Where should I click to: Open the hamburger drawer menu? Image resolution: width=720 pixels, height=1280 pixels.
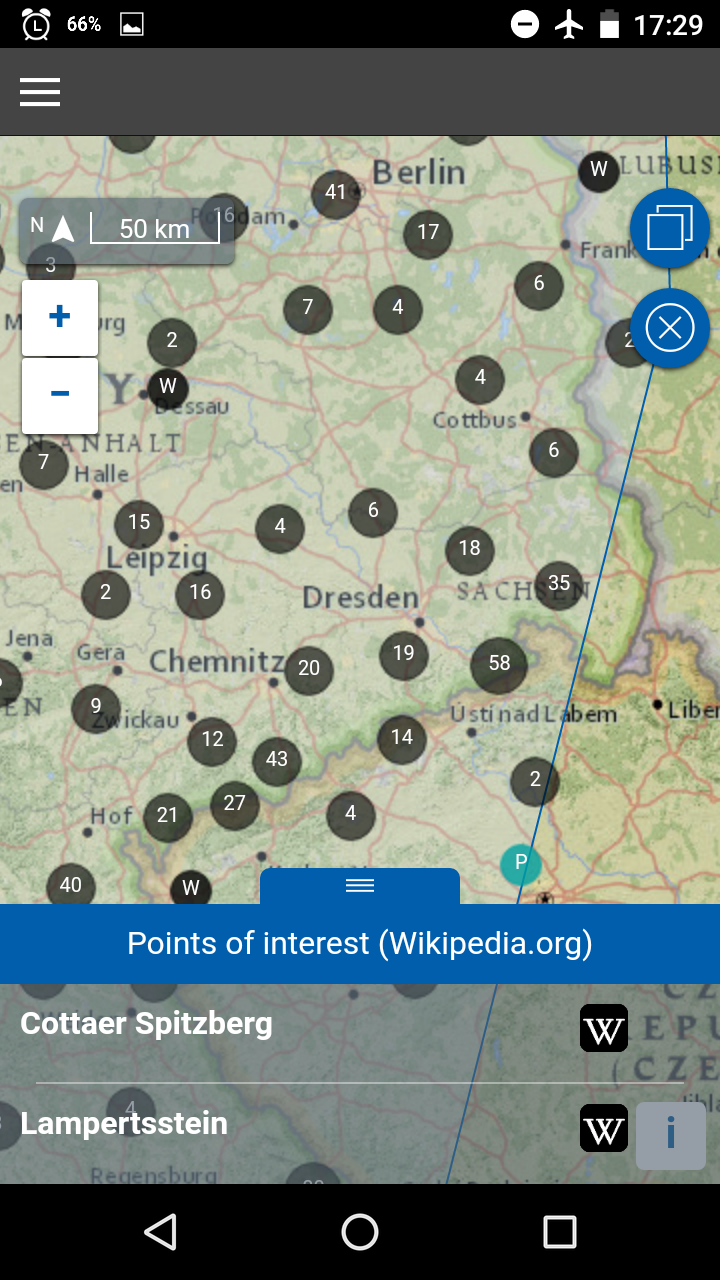tap(40, 92)
